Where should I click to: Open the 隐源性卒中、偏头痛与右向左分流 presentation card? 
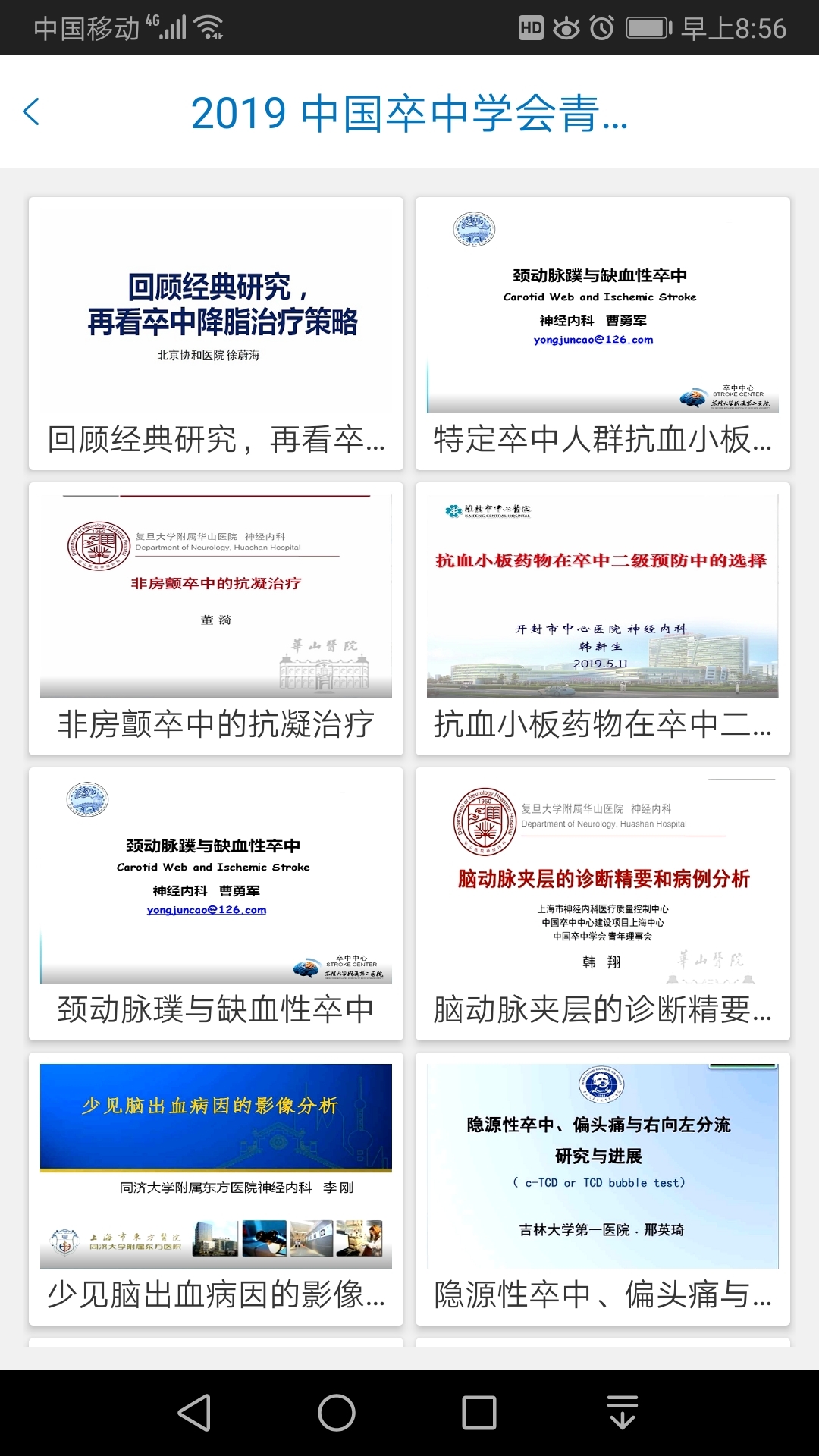tap(603, 1189)
